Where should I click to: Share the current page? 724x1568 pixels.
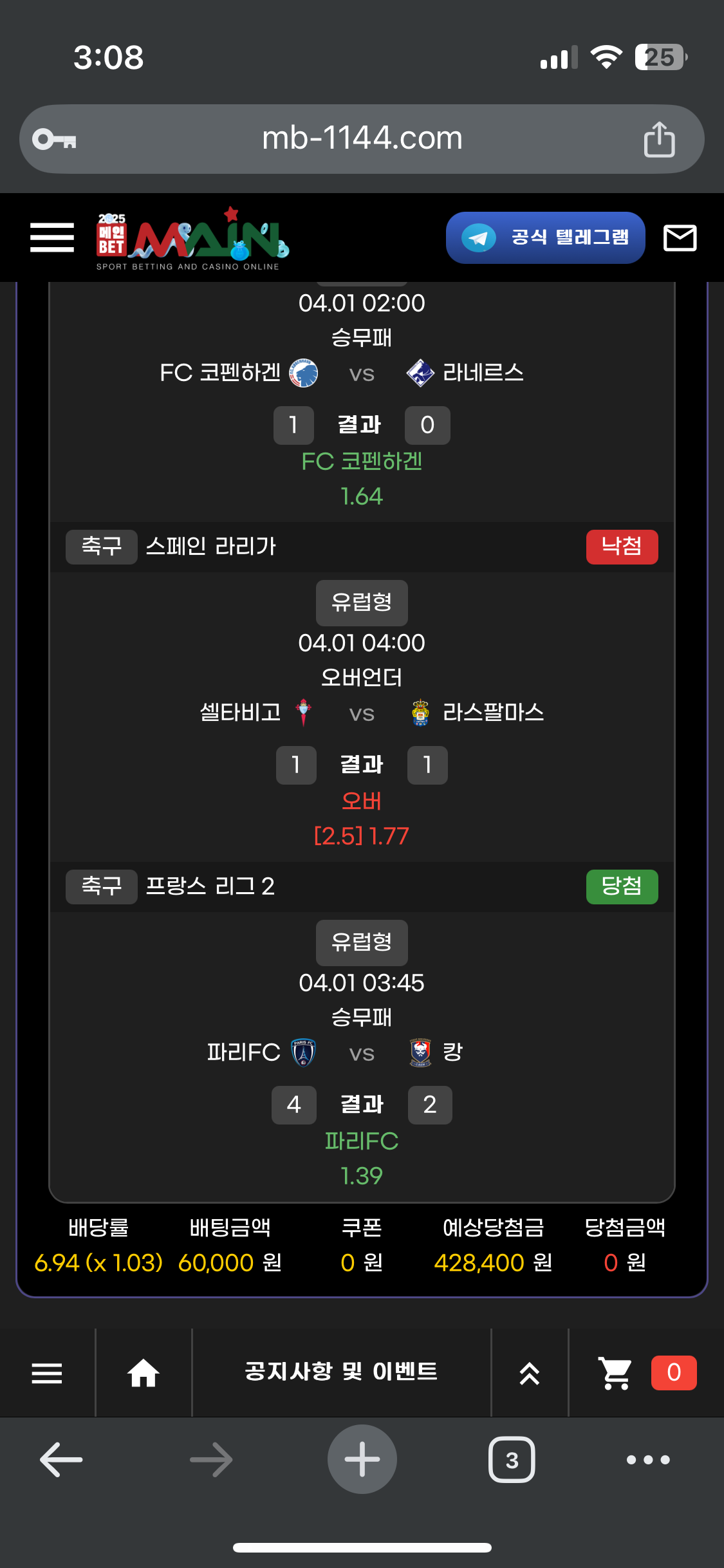click(x=659, y=139)
